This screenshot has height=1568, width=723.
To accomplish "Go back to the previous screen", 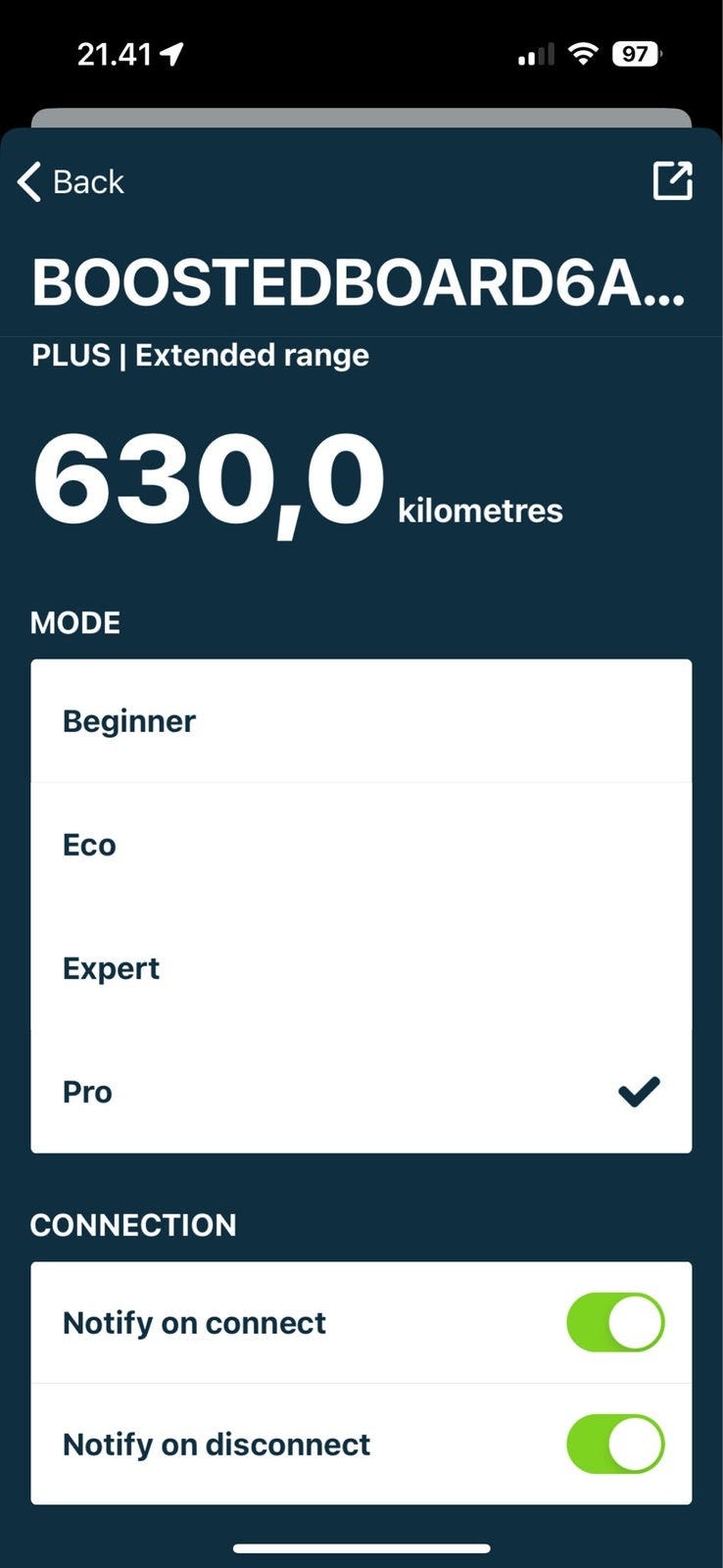I will click(x=71, y=182).
